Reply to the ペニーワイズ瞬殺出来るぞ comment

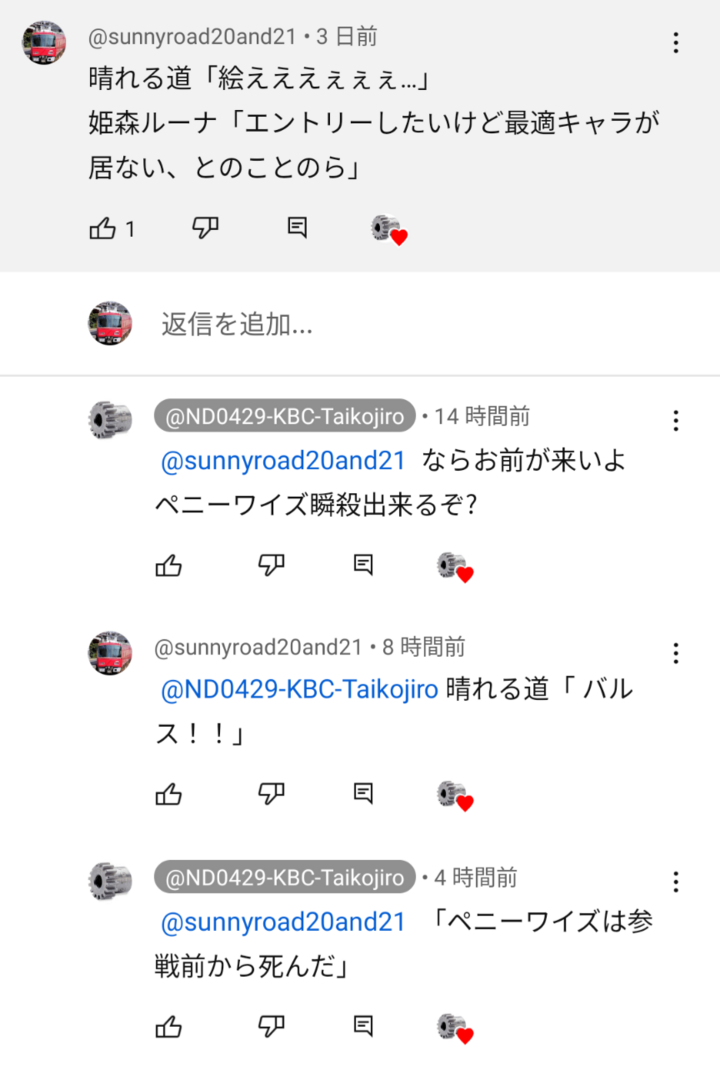pyautogui.click(x=364, y=566)
